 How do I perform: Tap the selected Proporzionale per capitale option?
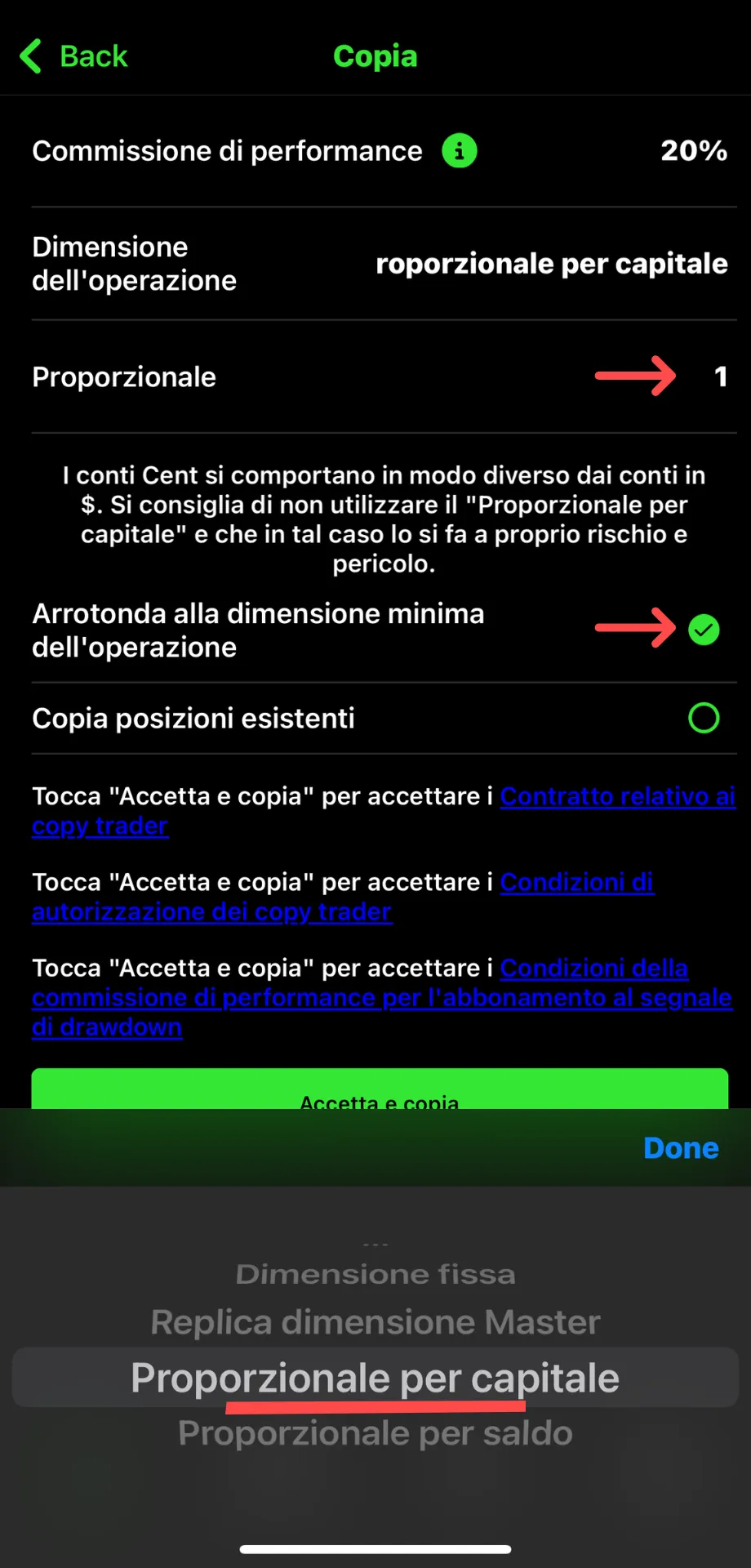point(375,1378)
